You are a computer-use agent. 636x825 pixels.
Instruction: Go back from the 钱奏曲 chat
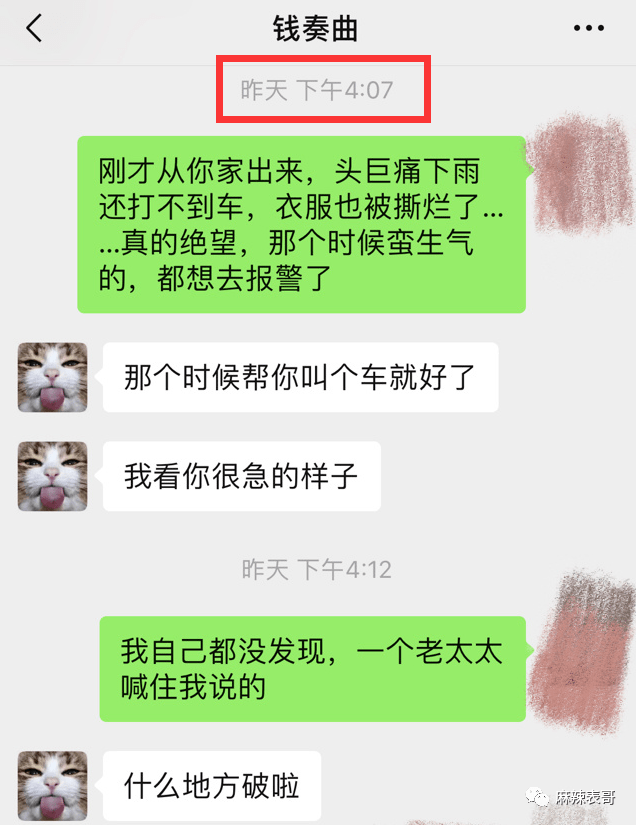(x=34, y=28)
